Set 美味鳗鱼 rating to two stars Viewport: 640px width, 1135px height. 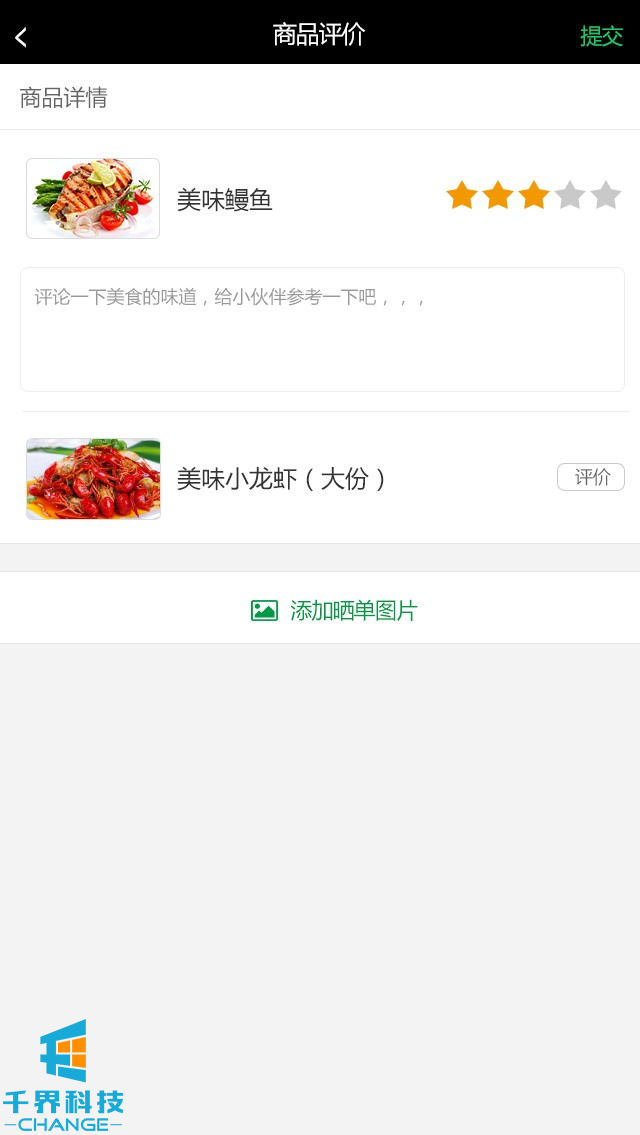click(x=497, y=195)
